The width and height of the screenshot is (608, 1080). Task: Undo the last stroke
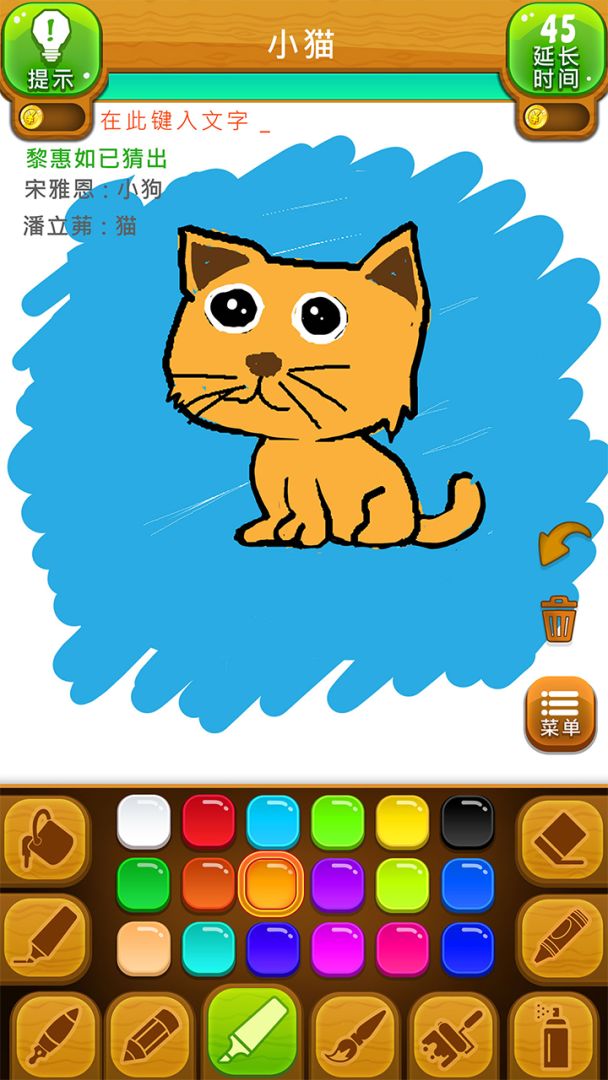tap(562, 546)
